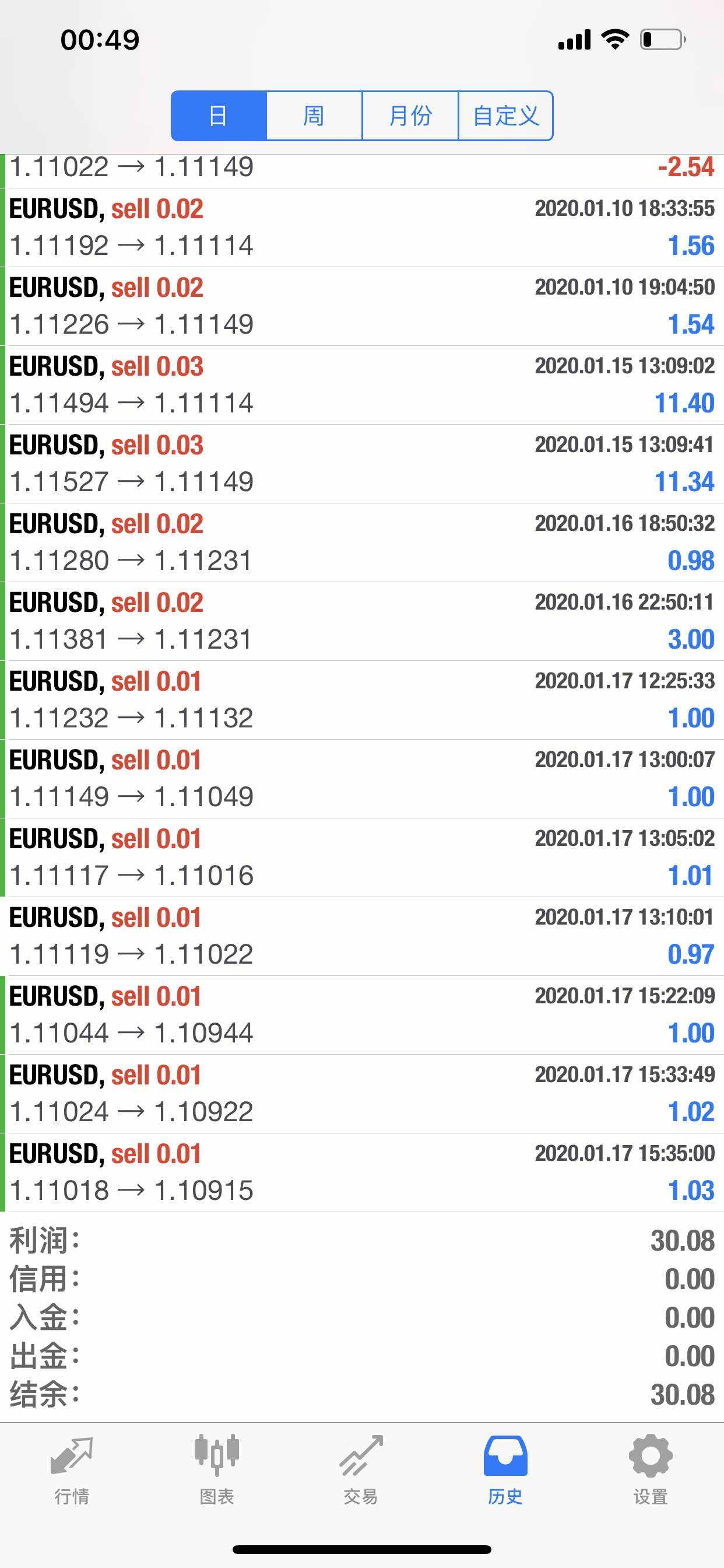
Task: Open the 图表 chart tab
Action: (x=217, y=1470)
